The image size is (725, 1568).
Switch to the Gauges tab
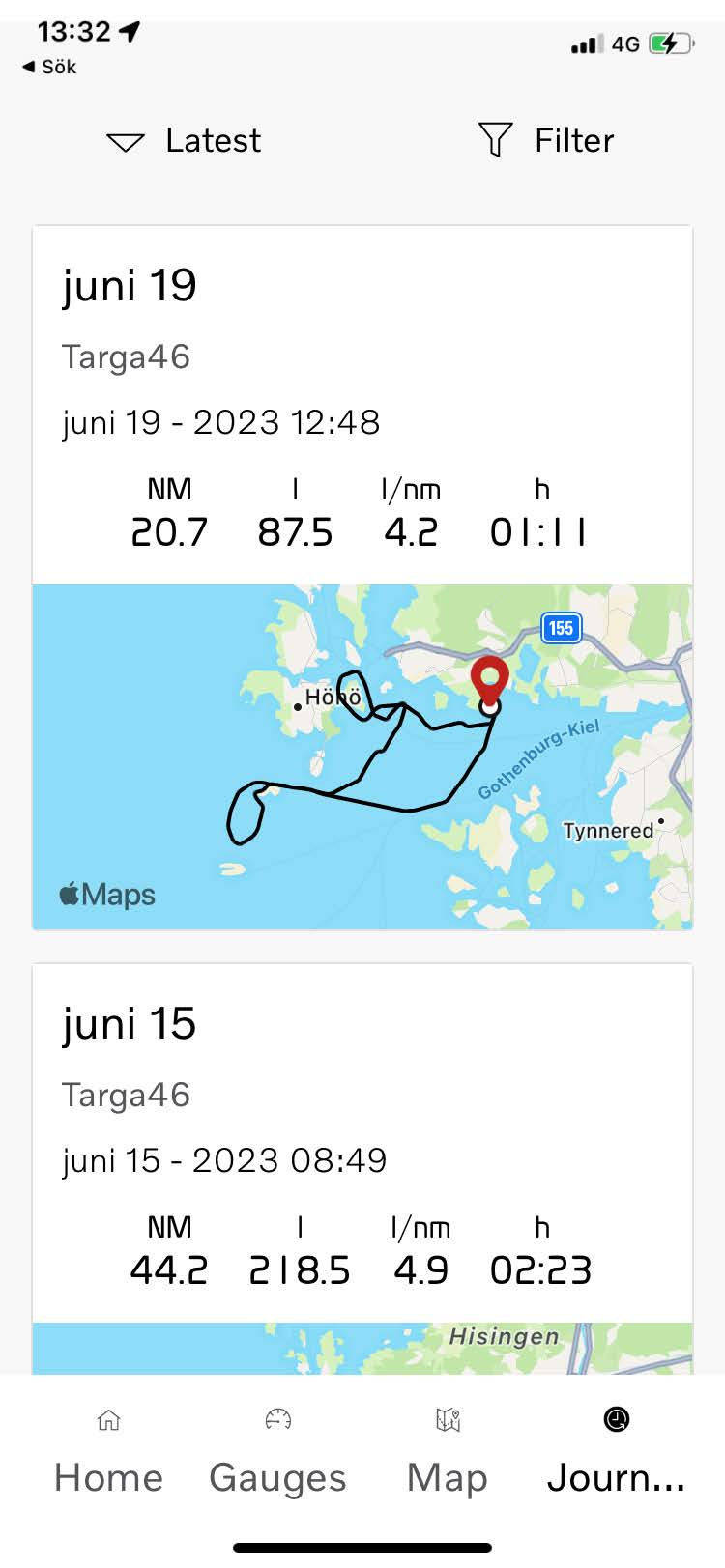[277, 1453]
